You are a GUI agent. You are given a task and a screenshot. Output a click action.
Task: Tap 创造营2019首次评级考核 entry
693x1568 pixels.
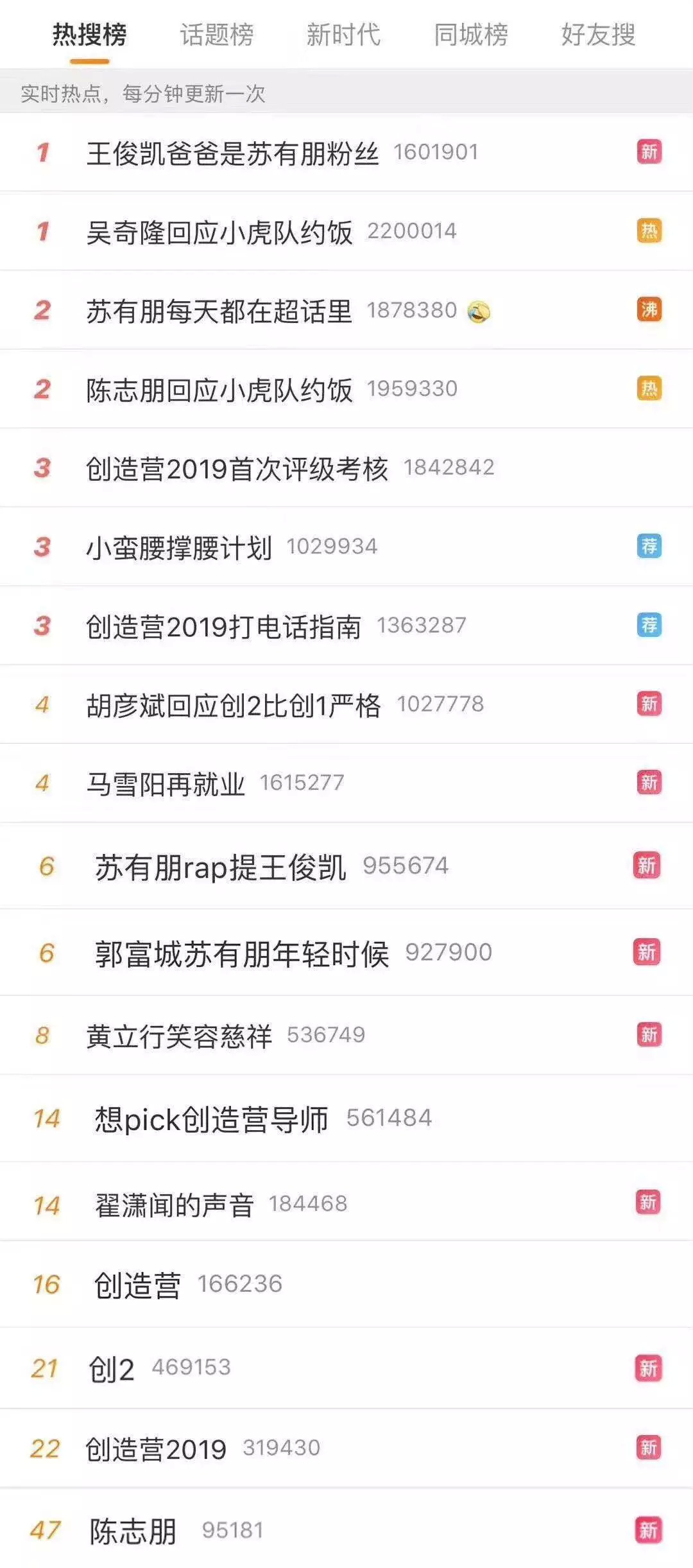tap(237, 469)
